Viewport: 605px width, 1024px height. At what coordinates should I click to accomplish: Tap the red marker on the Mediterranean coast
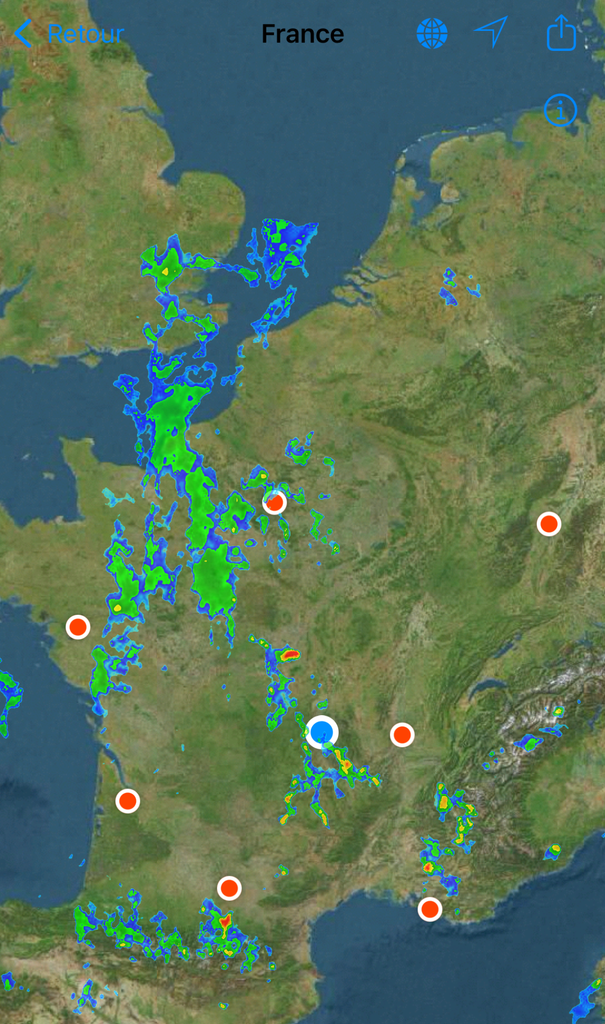click(x=430, y=908)
